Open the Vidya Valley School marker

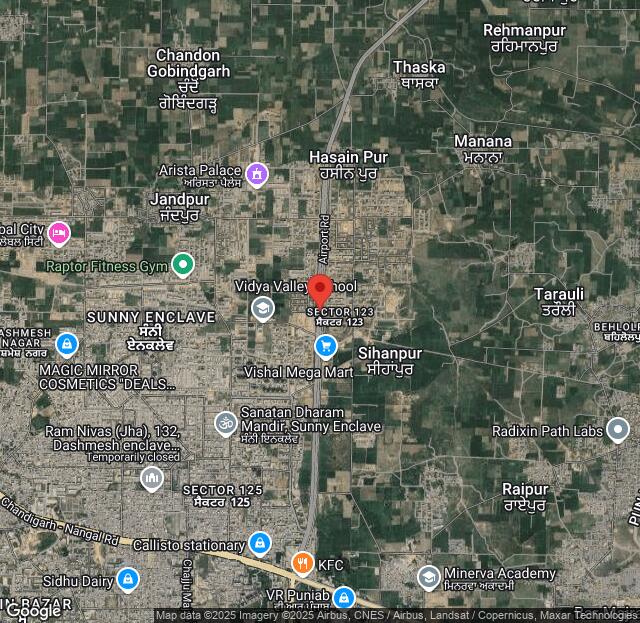262,308
